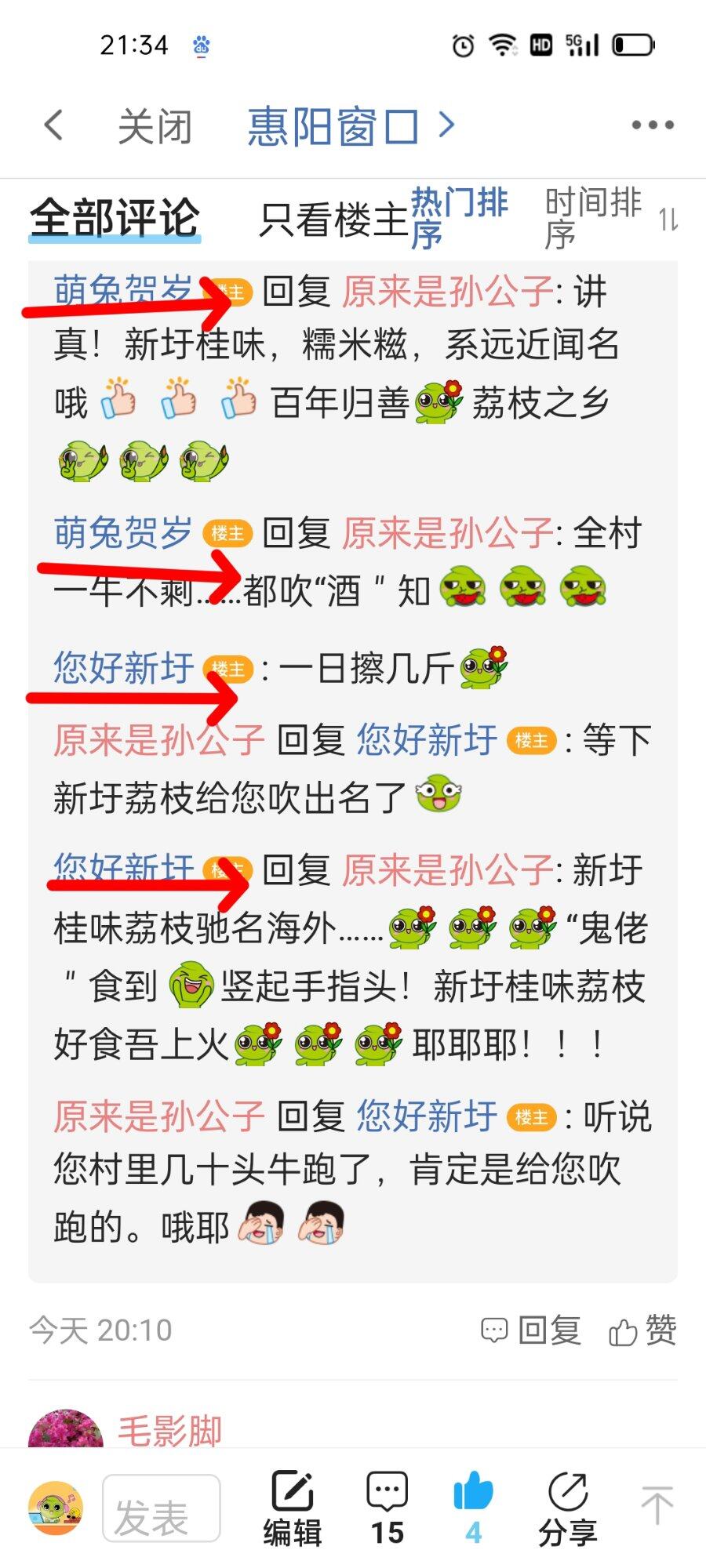Reply to the comment posted 今天 20:10

click(x=532, y=1330)
